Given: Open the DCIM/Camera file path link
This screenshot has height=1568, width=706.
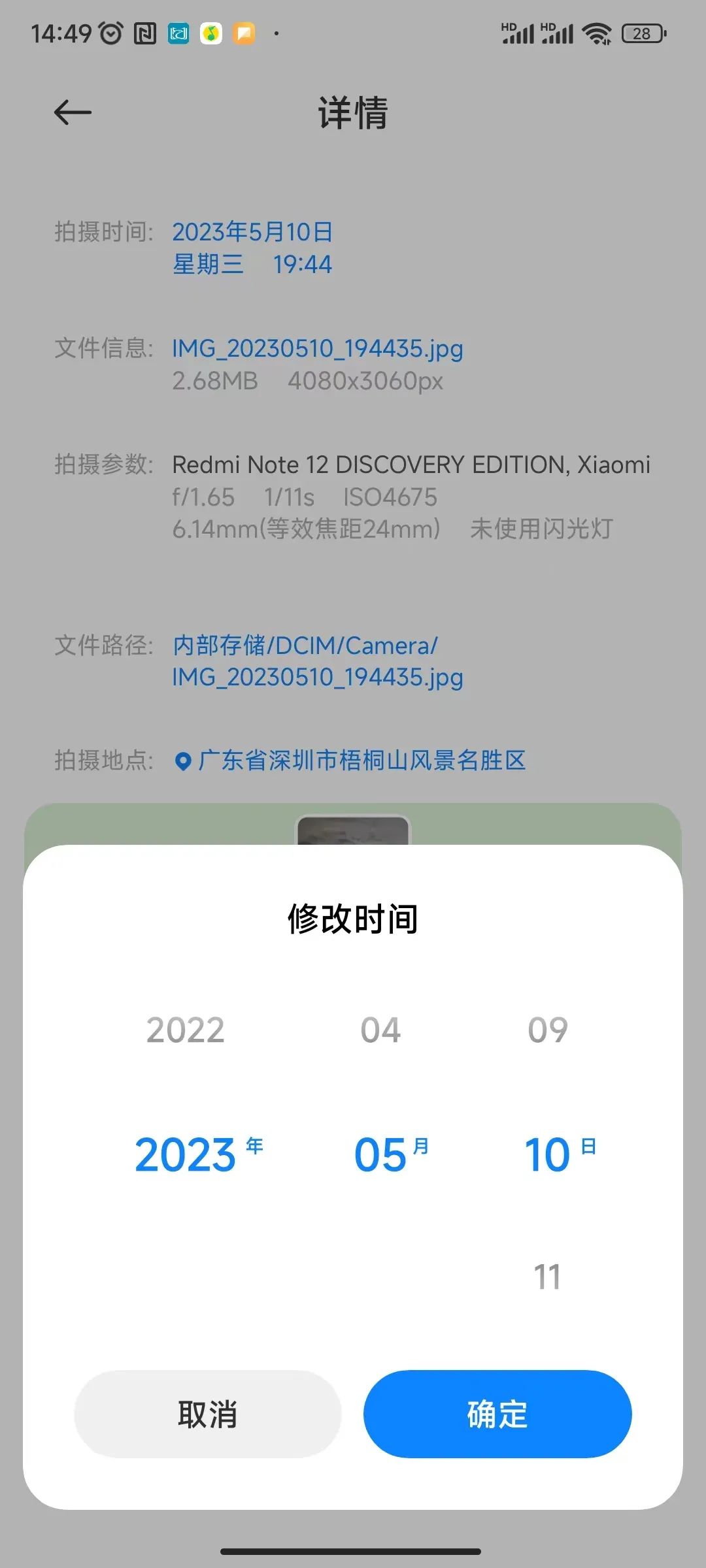Looking at the screenshot, I should coord(304,645).
